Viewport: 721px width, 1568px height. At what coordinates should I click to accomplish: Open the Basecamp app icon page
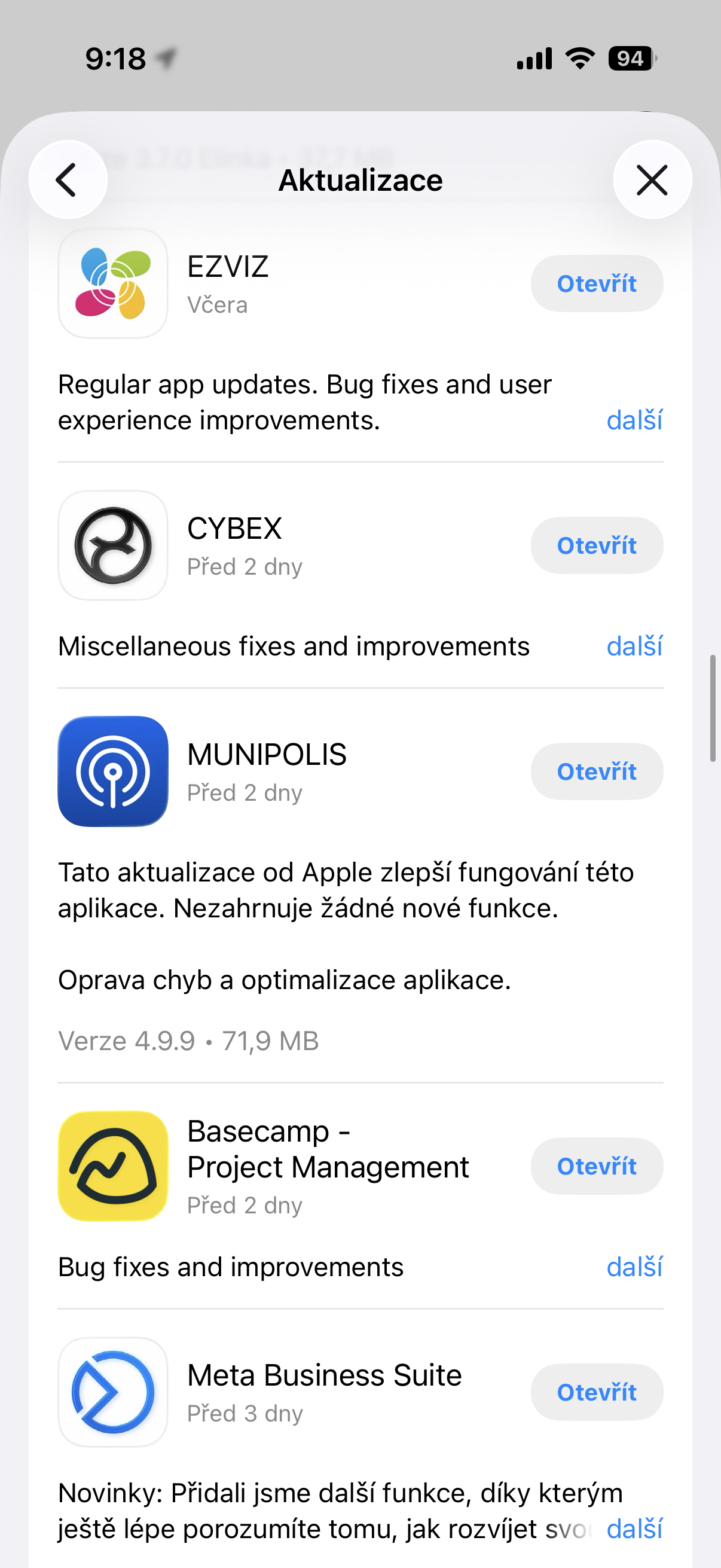point(113,1166)
